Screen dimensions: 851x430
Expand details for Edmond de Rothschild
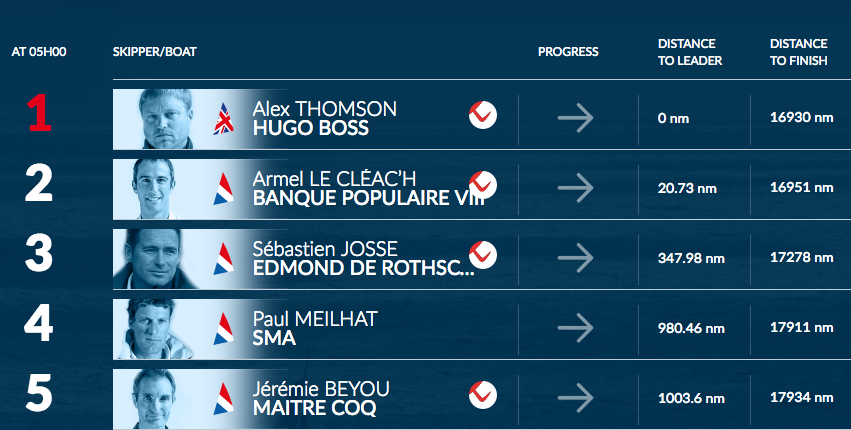point(483,255)
